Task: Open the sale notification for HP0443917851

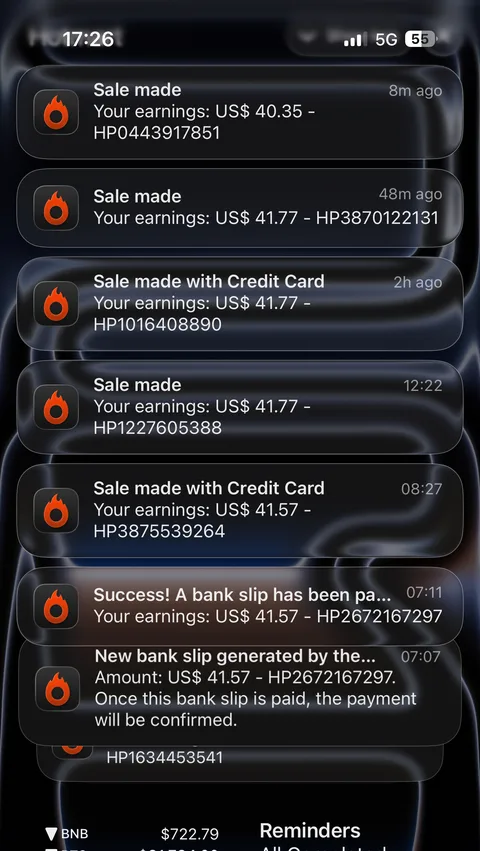Action: click(x=239, y=112)
